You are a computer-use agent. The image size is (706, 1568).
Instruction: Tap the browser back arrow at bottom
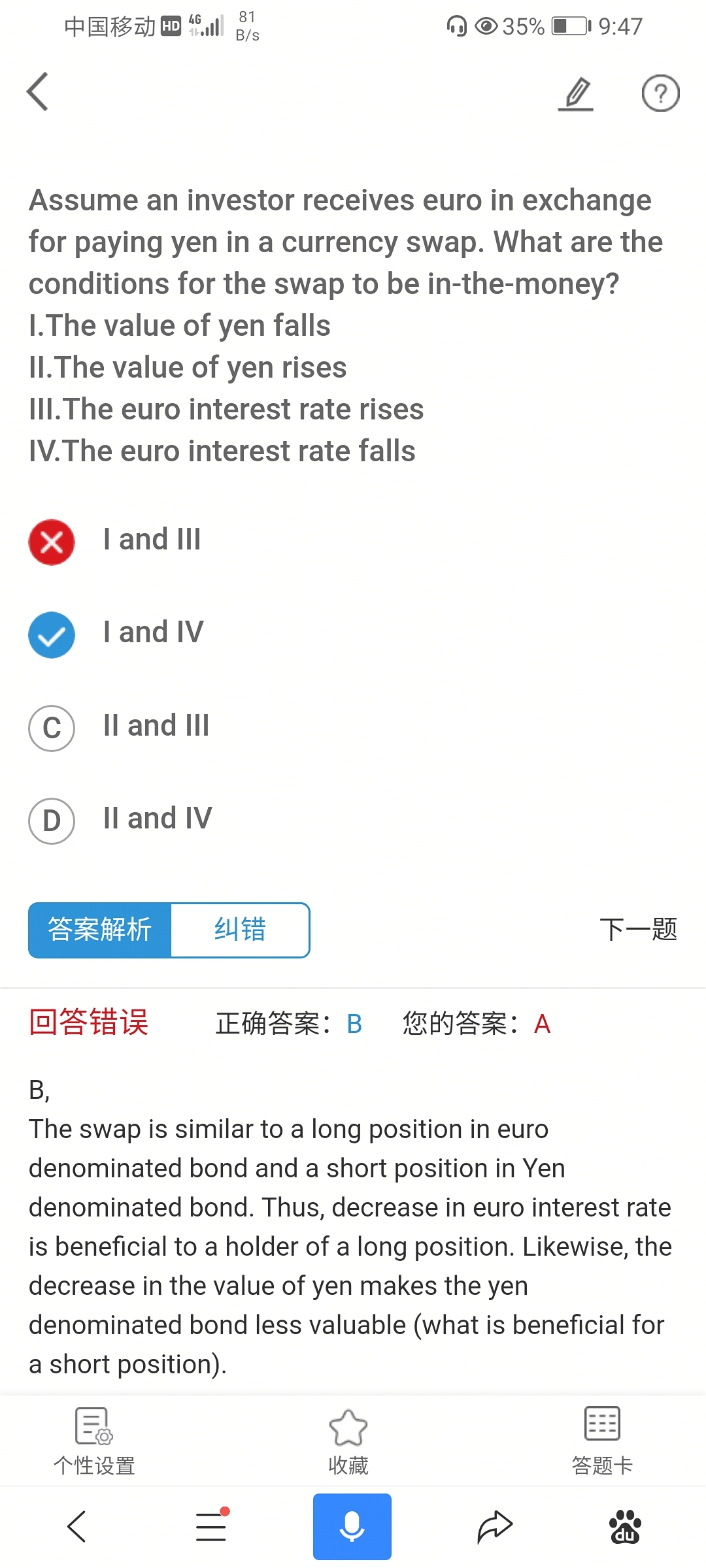tap(76, 1527)
